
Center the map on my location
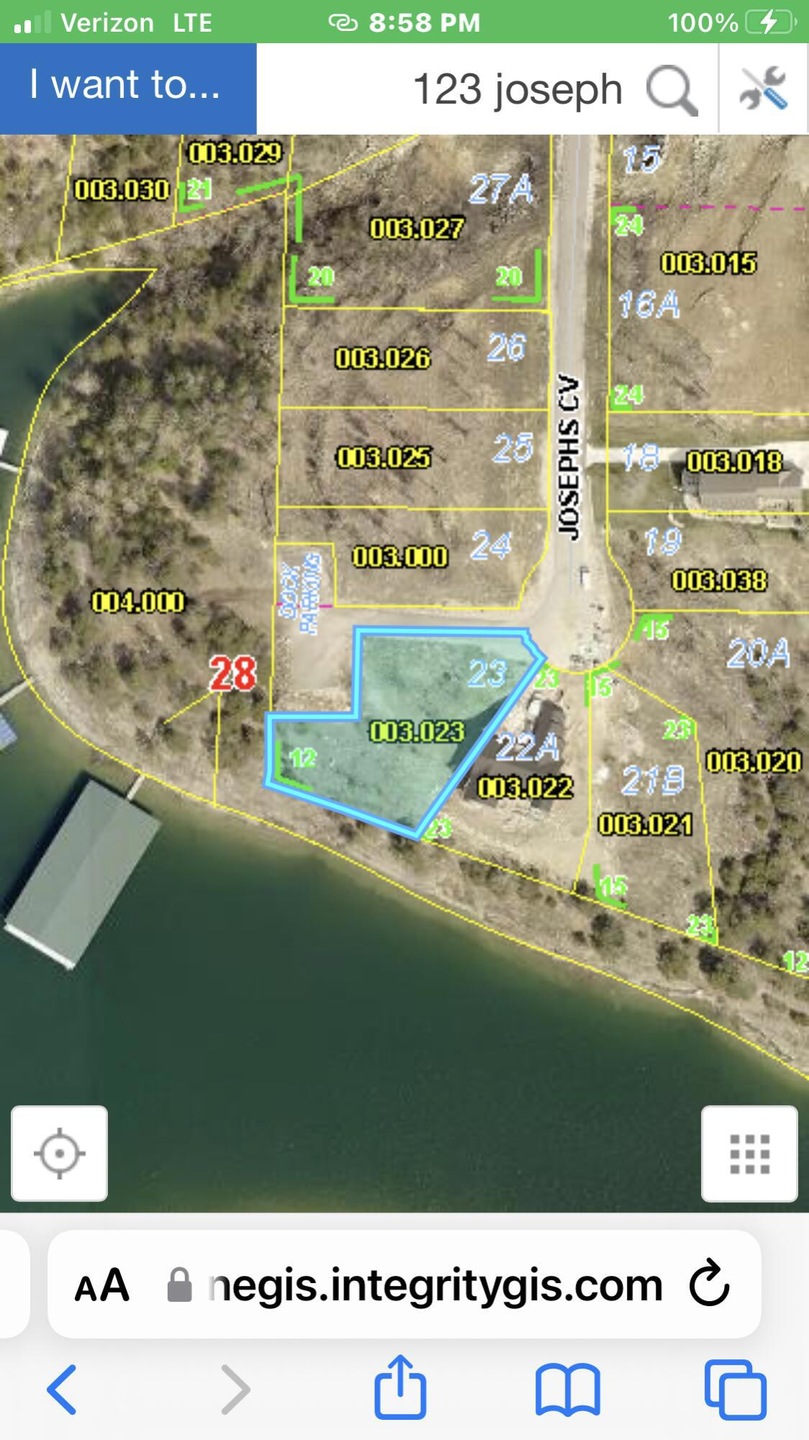click(59, 1153)
